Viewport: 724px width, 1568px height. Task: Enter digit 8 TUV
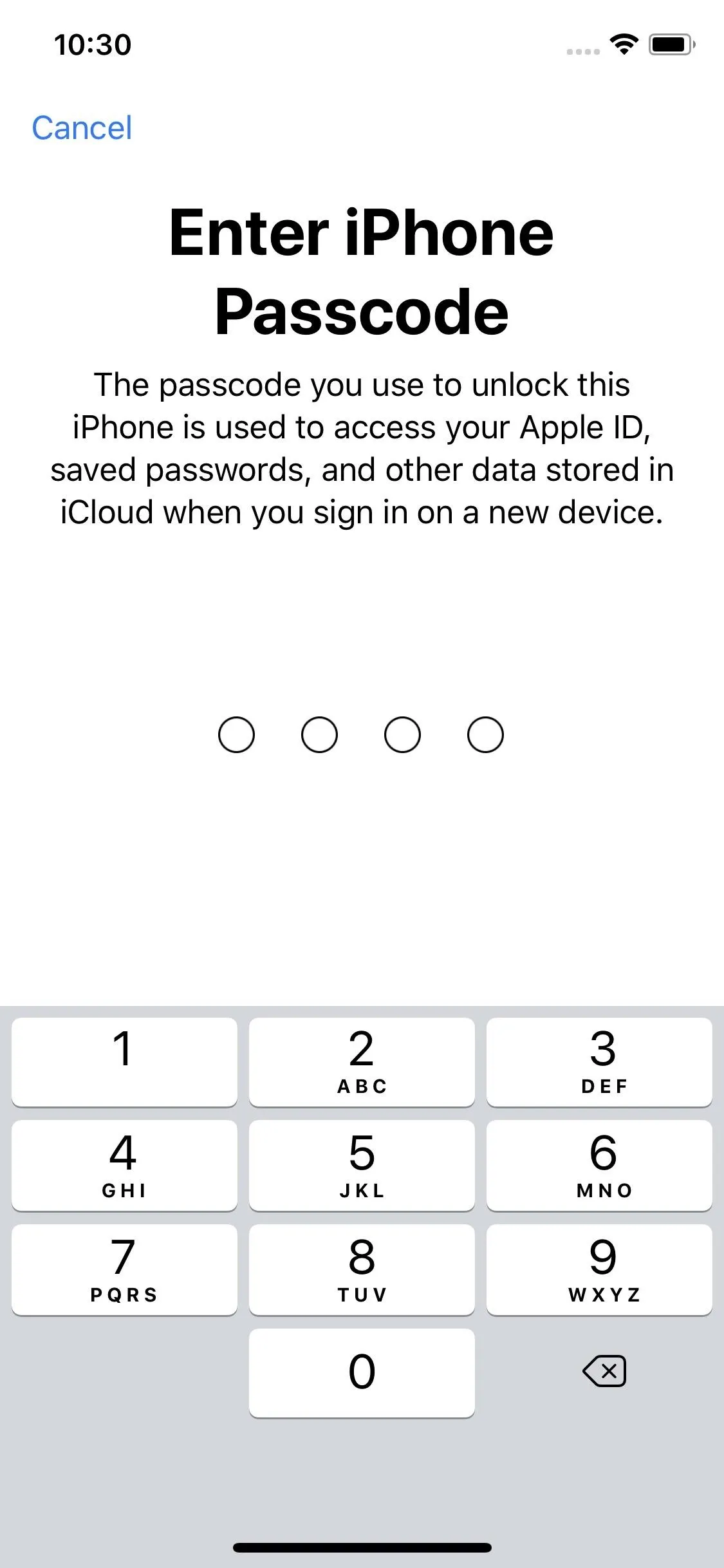[362, 1270]
